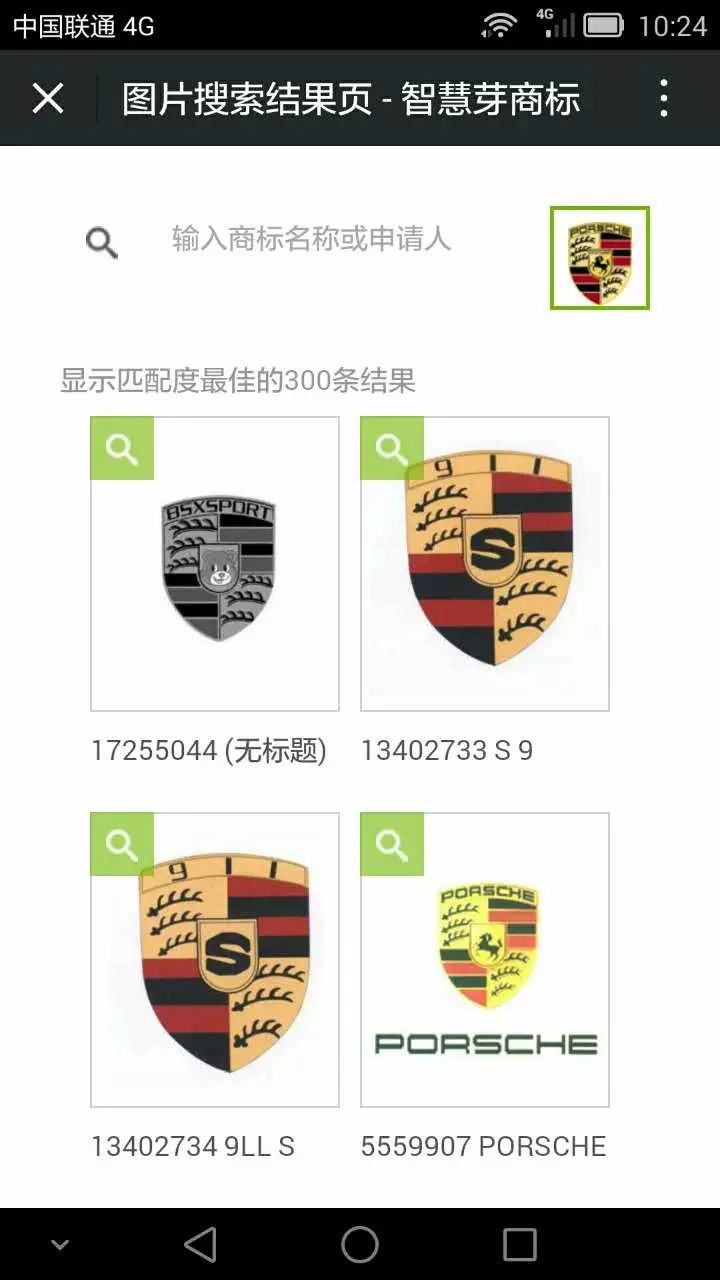Viewport: 720px width, 1280px height.
Task: Go back using the system back button
Action: point(200,1245)
